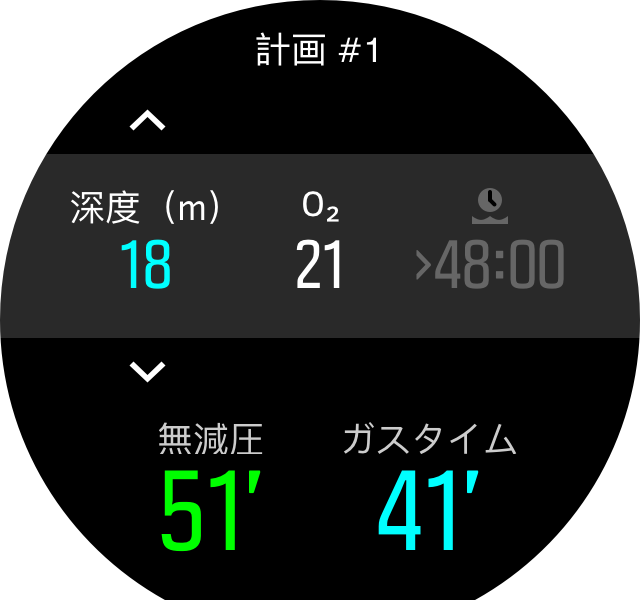This screenshot has height=600, width=640.
Task: Select the depth value 18
Action: [x=146, y=266]
